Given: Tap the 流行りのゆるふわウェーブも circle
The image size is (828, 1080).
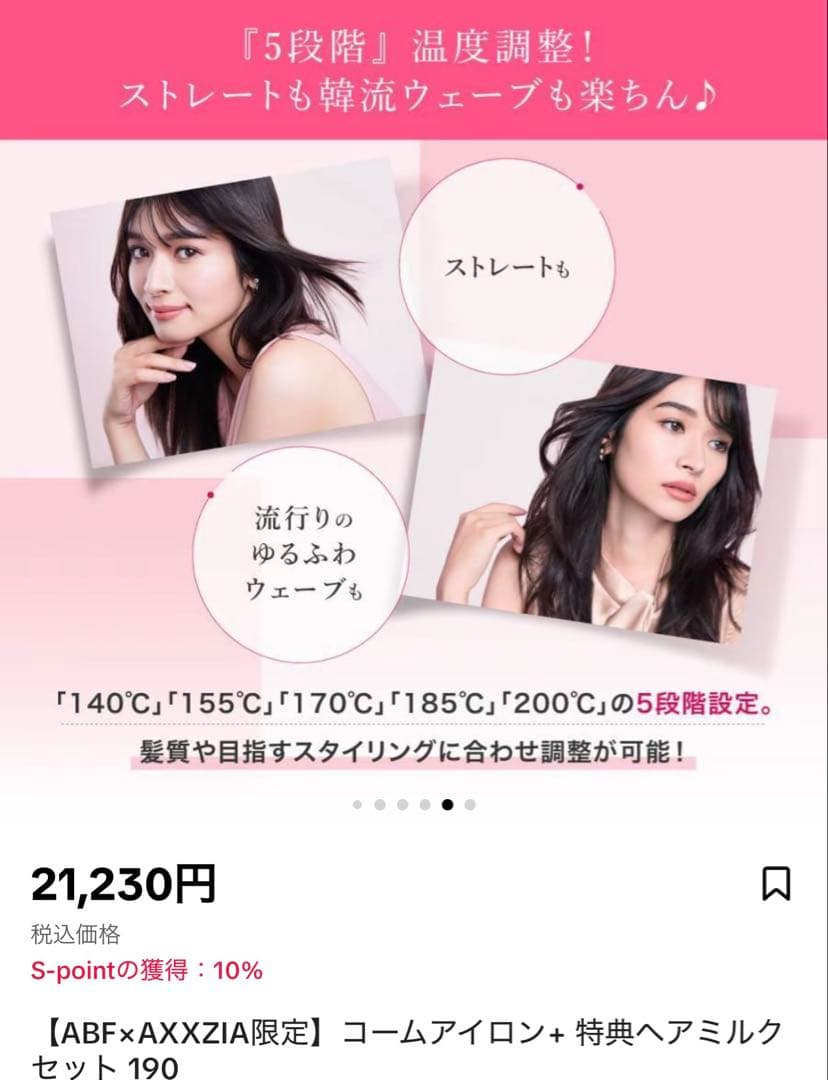Looking at the screenshot, I should (305, 552).
